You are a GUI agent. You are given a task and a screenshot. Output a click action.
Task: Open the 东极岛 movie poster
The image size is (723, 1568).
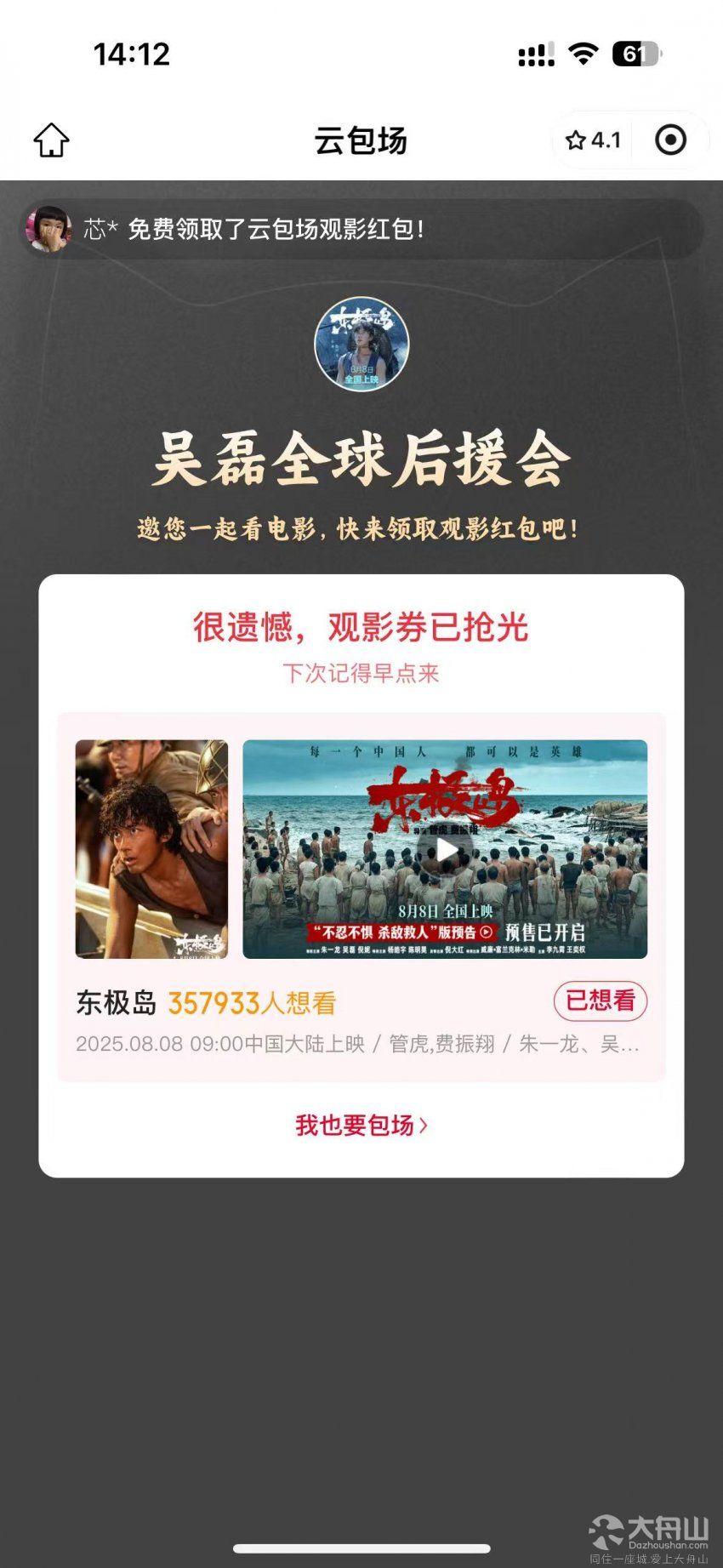pos(151,849)
